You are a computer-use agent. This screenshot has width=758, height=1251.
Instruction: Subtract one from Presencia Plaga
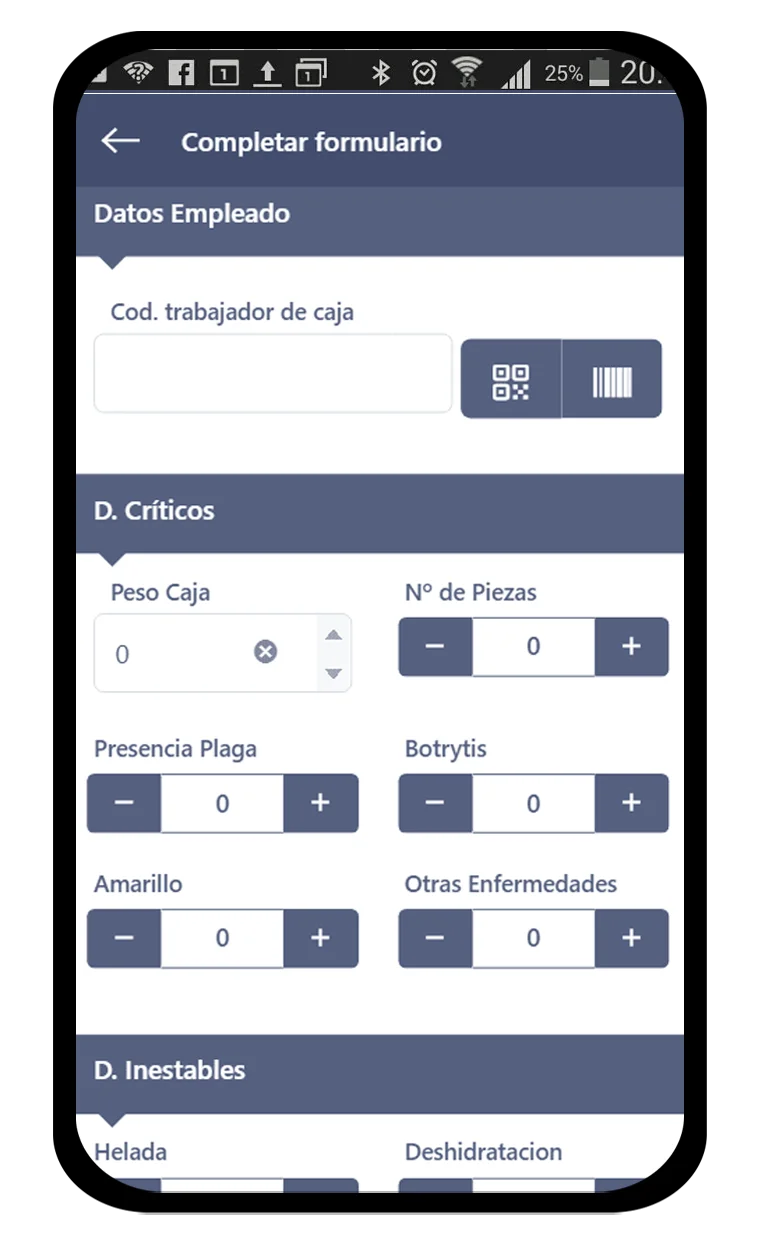(124, 803)
